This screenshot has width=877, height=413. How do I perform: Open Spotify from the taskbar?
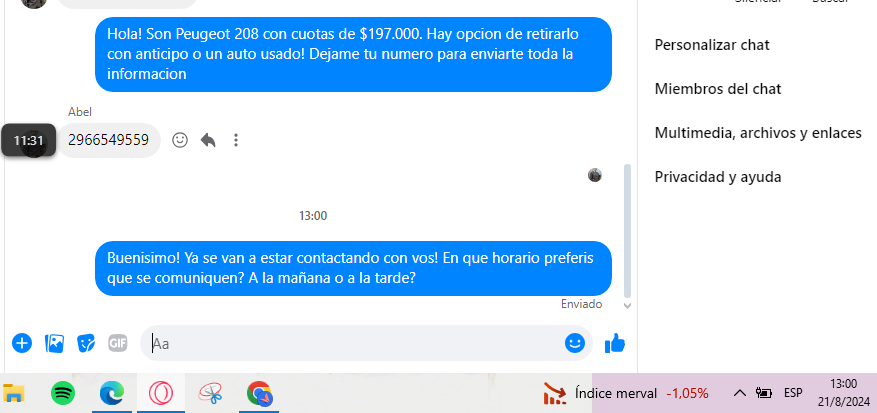tap(62, 393)
